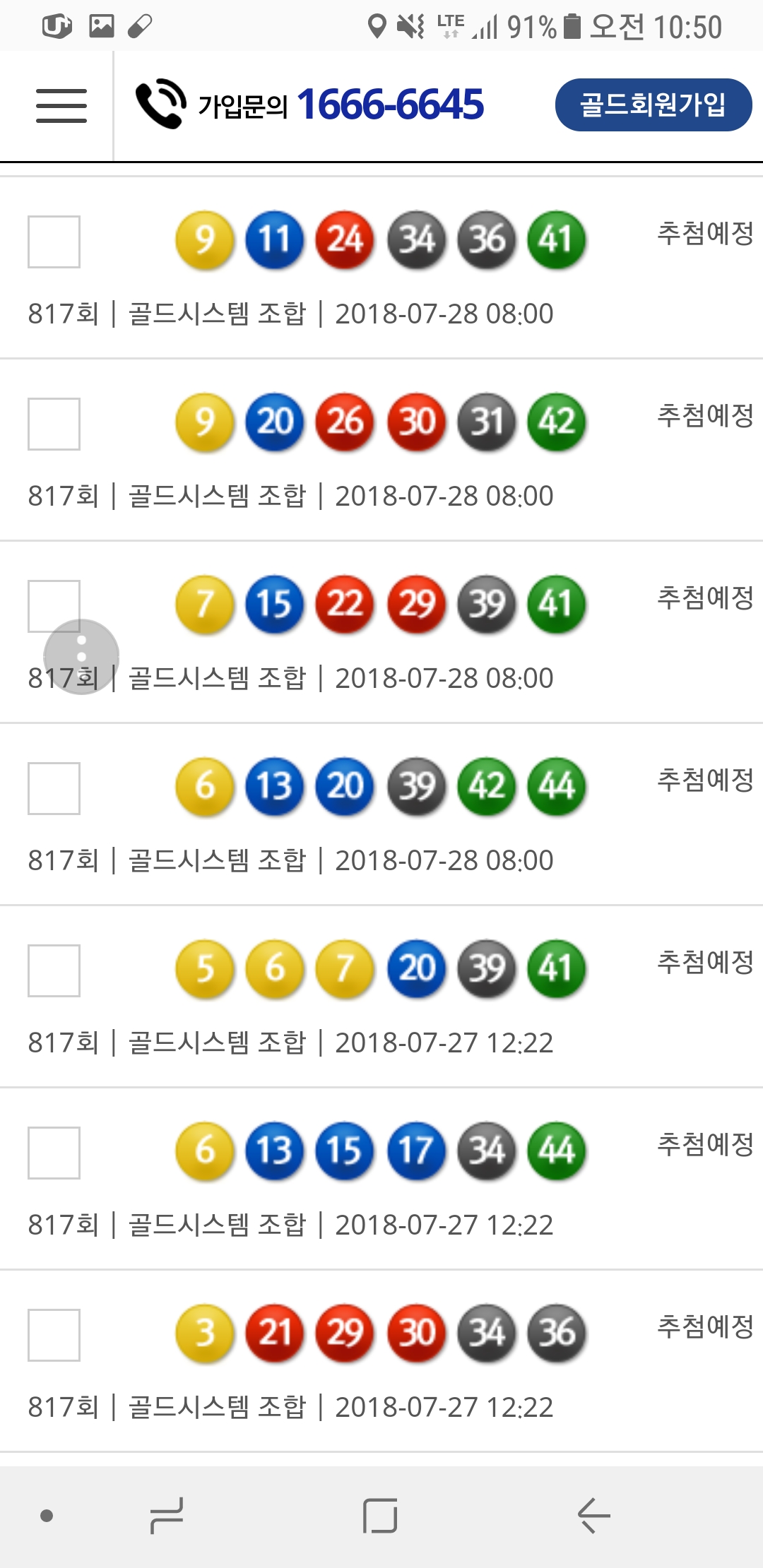Go back using the system back arrow

point(593,1516)
